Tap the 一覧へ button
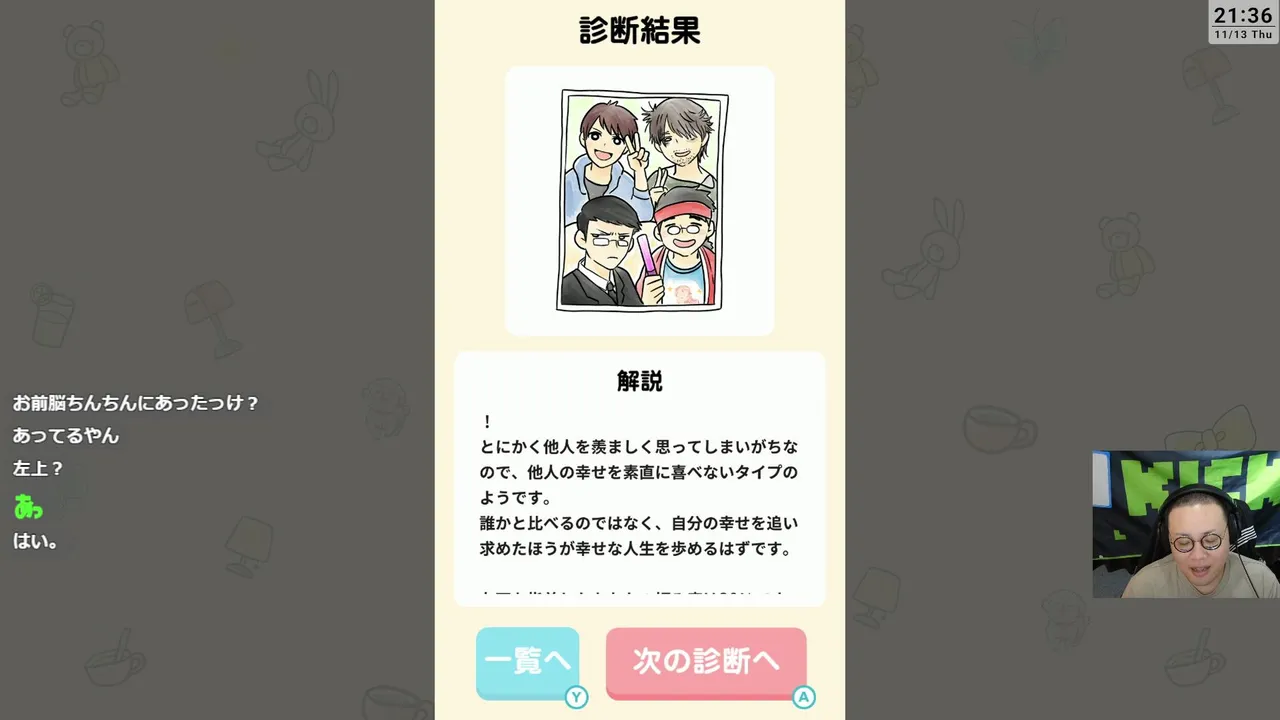This screenshot has width=1280, height=720. click(527, 661)
